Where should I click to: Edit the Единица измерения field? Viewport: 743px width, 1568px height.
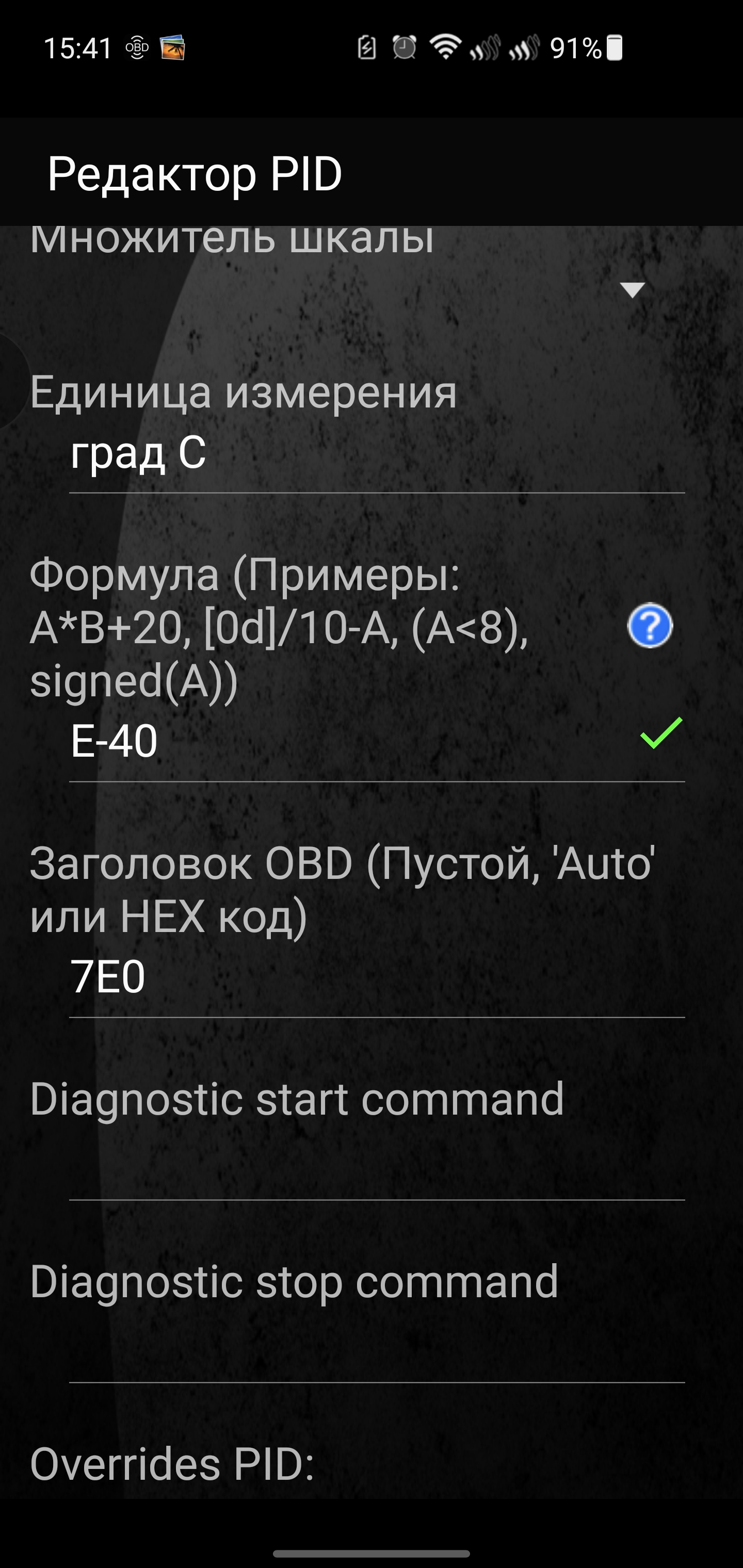376,454
